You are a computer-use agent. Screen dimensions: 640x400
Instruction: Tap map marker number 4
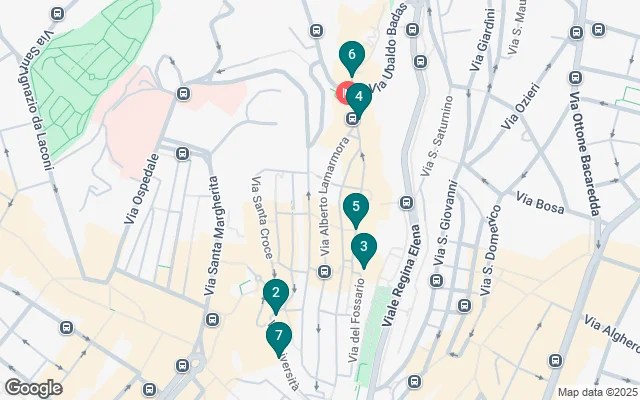pyautogui.click(x=359, y=98)
